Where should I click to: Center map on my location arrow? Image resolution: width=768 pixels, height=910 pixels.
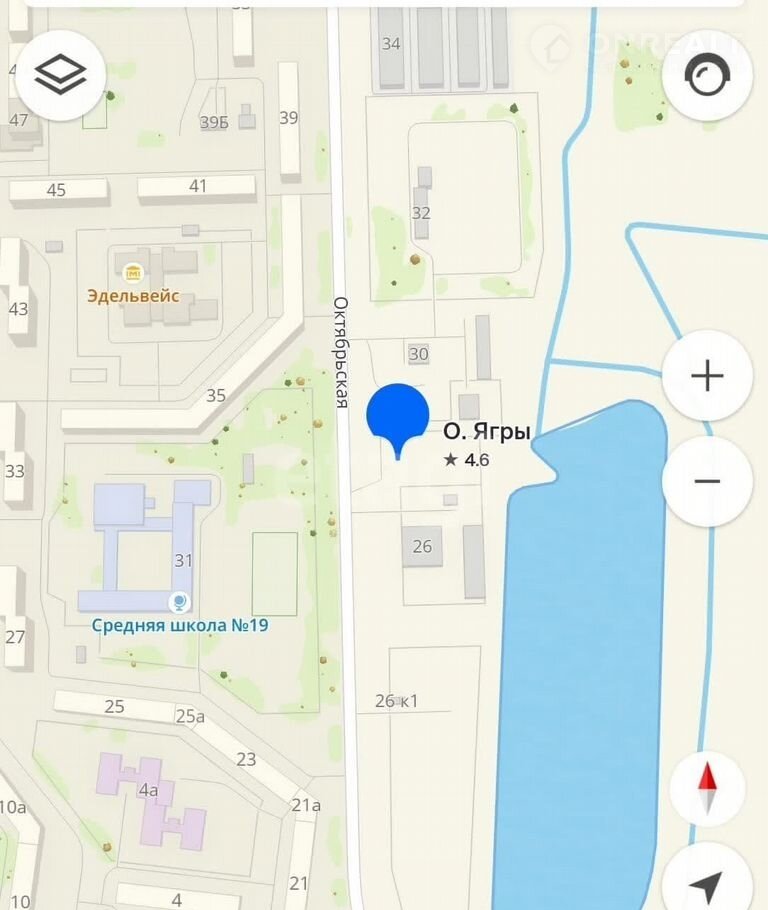coord(707,883)
